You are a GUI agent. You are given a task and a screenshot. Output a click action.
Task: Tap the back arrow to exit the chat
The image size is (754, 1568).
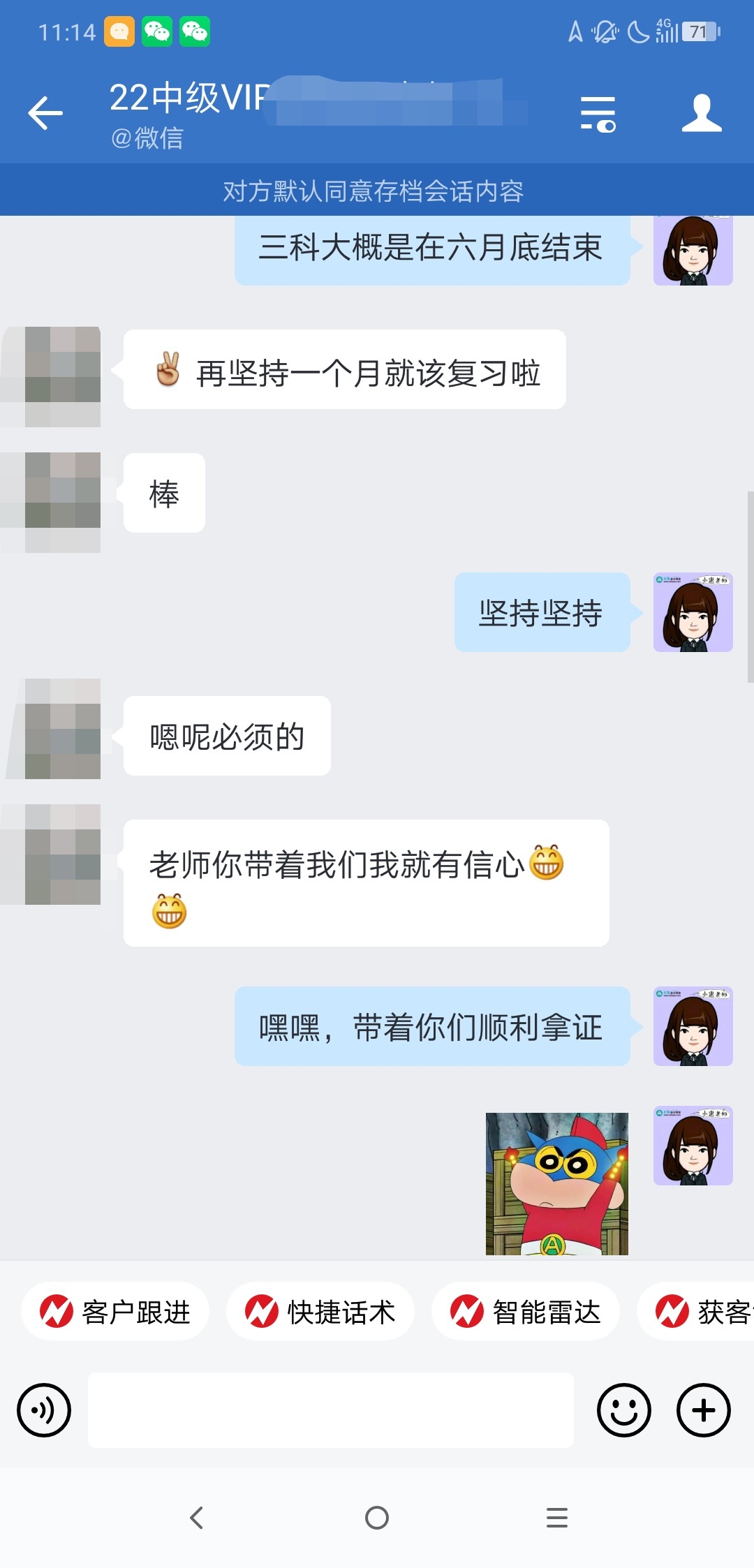(x=46, y=114)
